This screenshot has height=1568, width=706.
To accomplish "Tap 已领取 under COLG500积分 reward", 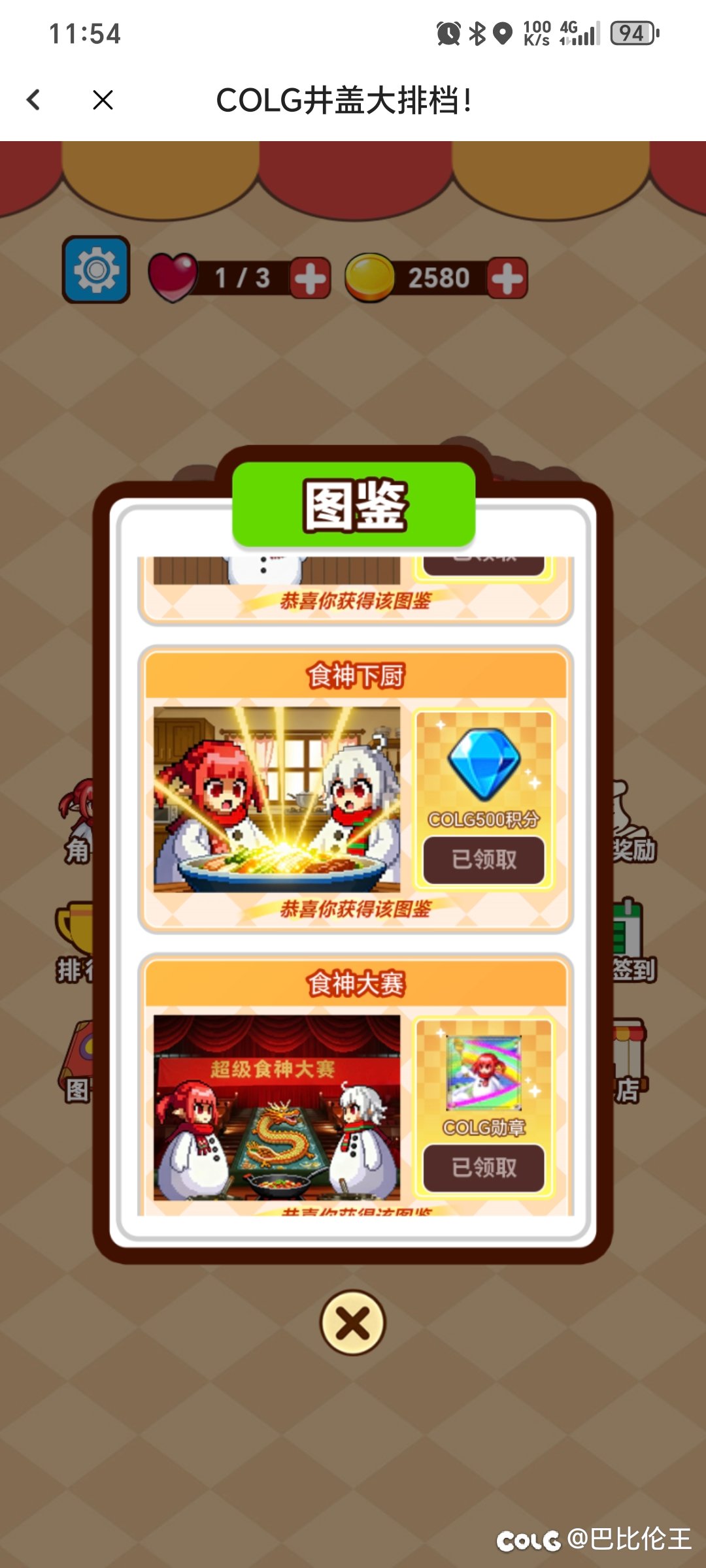I will (x=484, y=859).
